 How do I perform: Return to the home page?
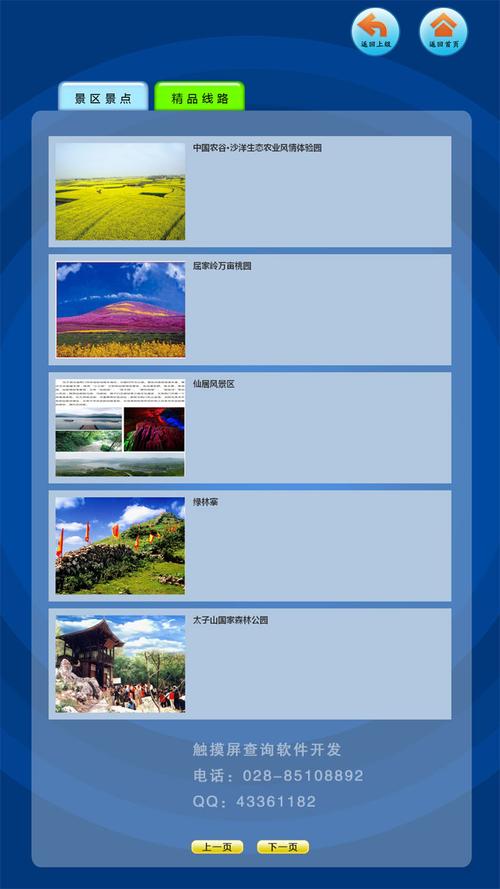(443, 32)
